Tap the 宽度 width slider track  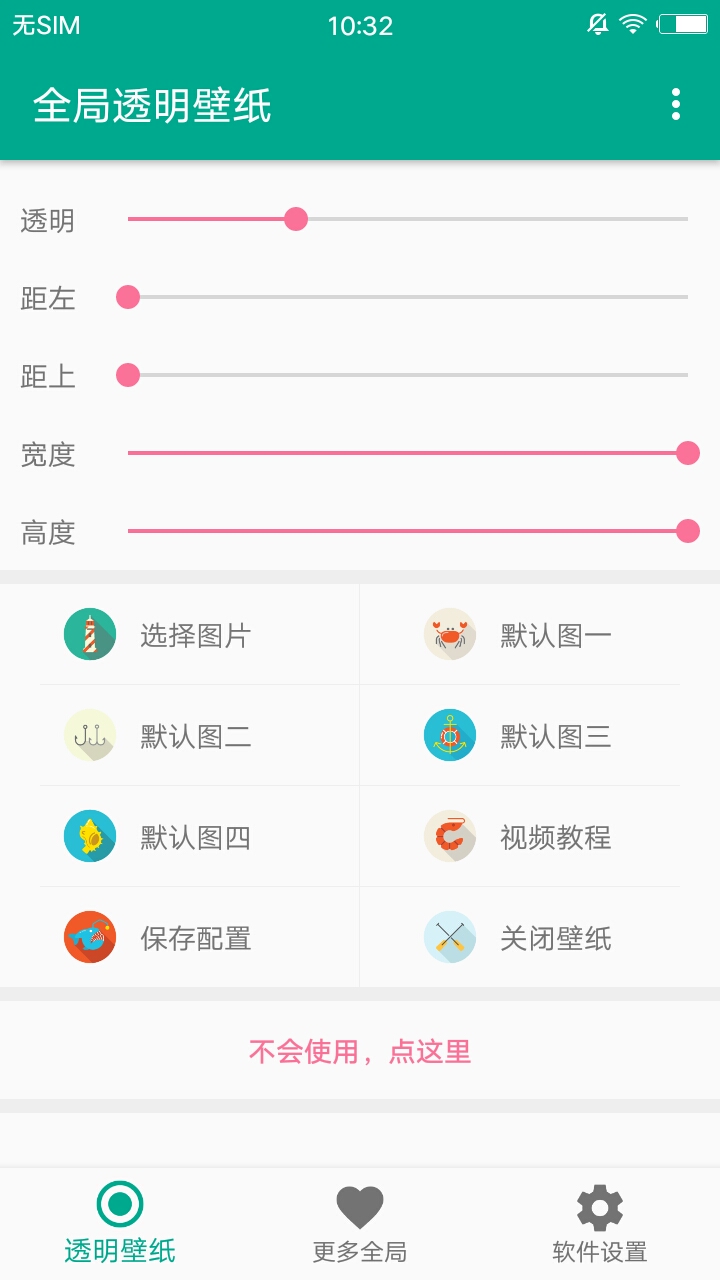(x=408, y=453)
